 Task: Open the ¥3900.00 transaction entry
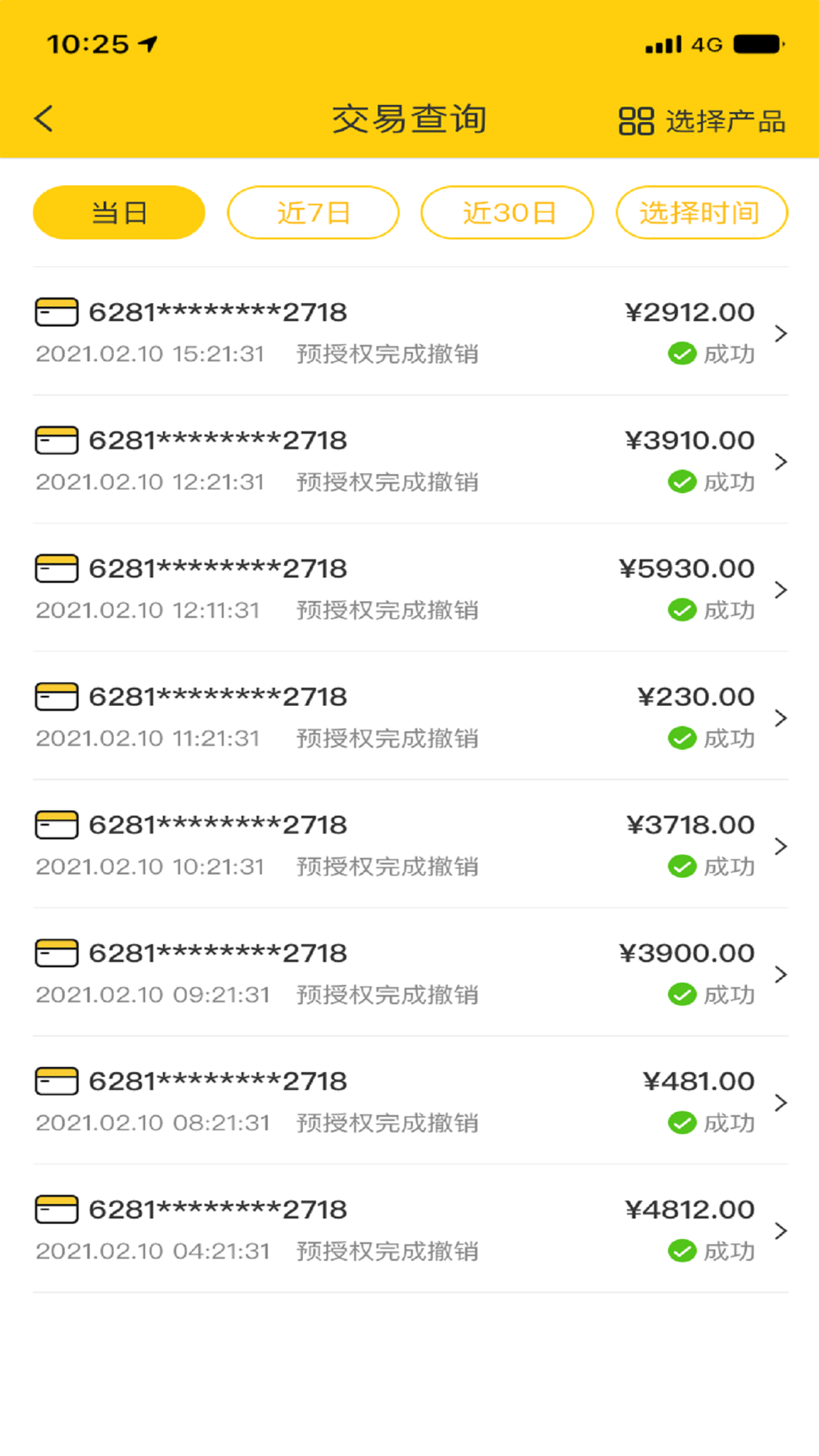pyautogui.click(x=409, y=974)
